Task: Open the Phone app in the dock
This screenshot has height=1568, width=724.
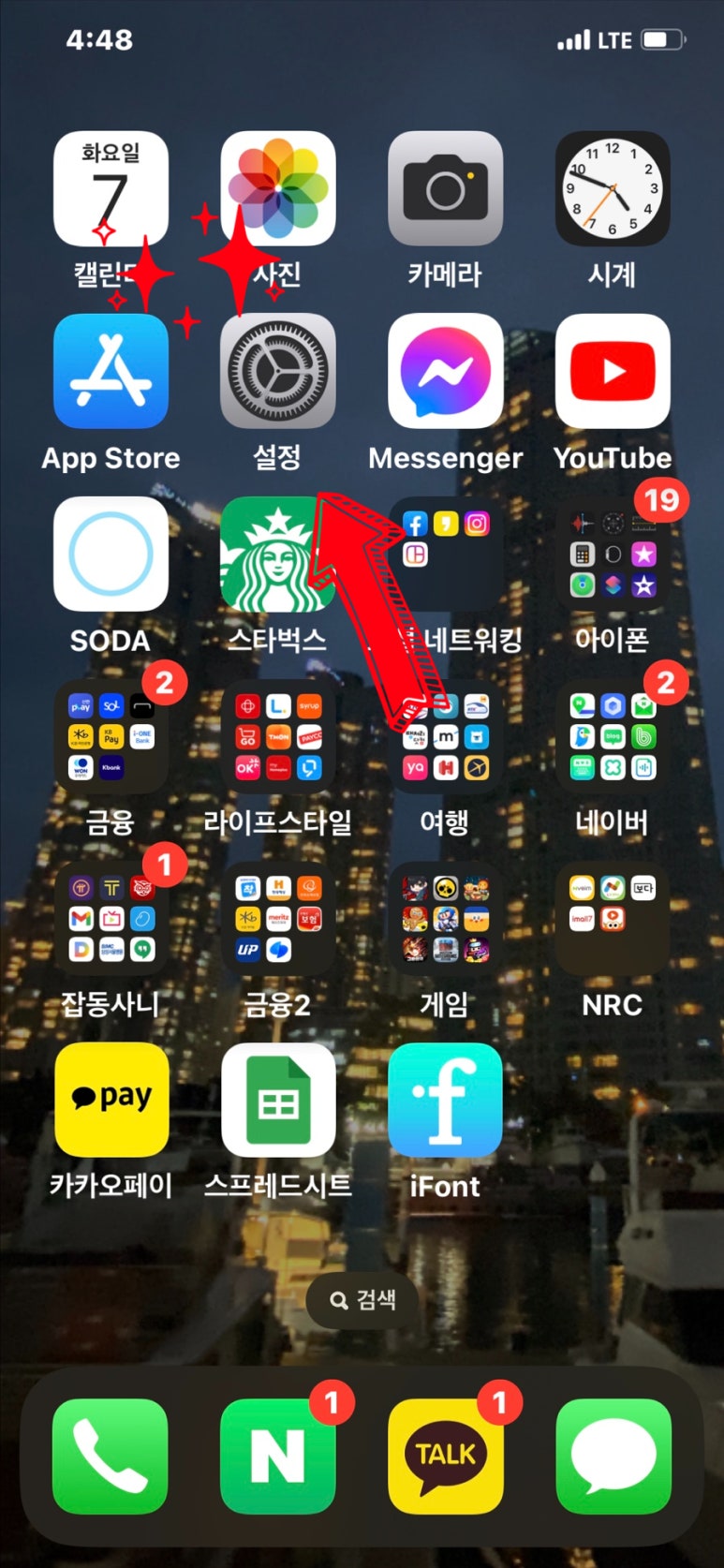Action: click(111, 1456)
